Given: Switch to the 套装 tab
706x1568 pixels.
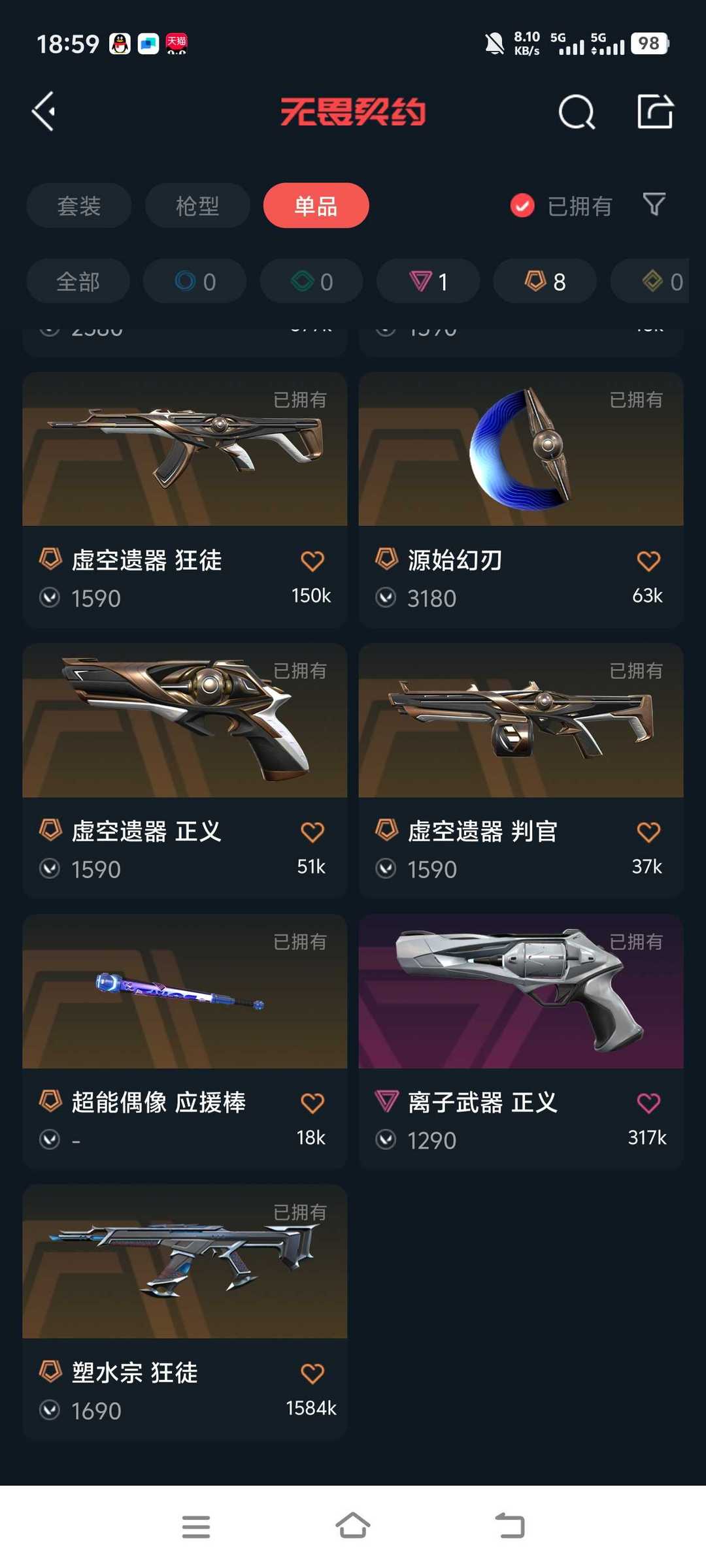Looking at the screenshot, I should click(79, 206).
